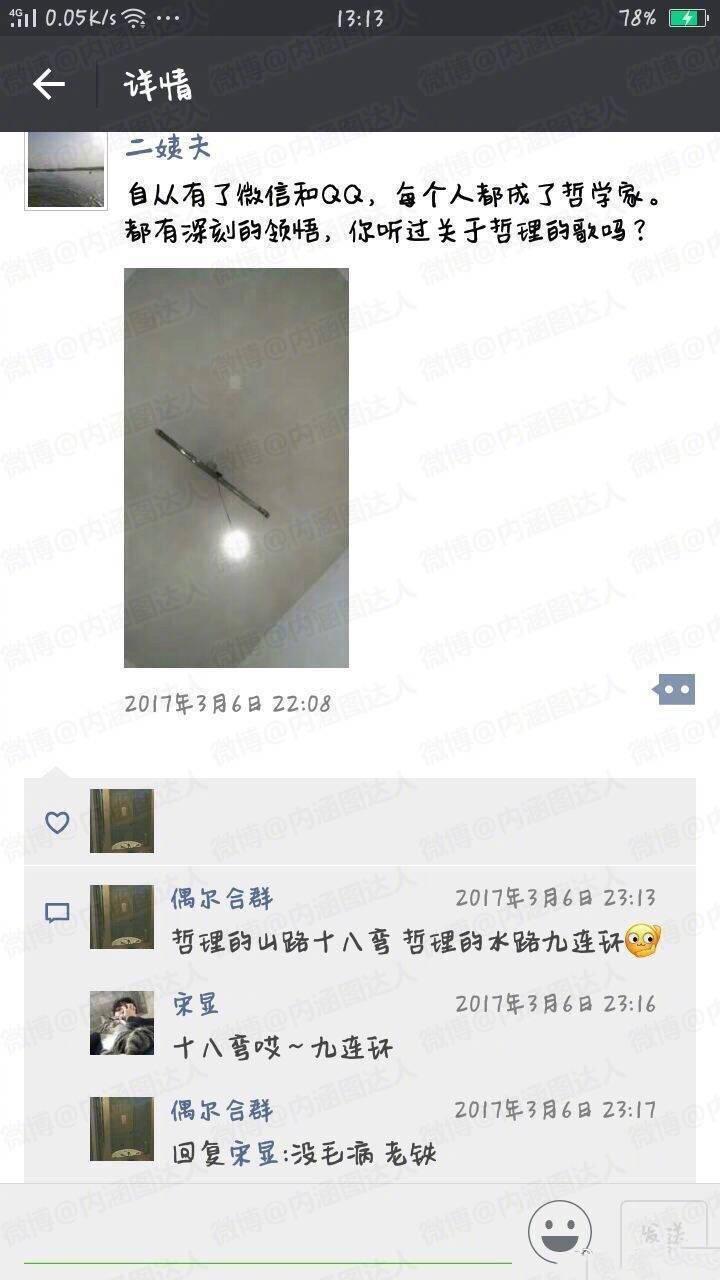Viewport: 720px width, 1280px height.
Task: Open 宋昱's profile by the name
Action: point(196,1004)
